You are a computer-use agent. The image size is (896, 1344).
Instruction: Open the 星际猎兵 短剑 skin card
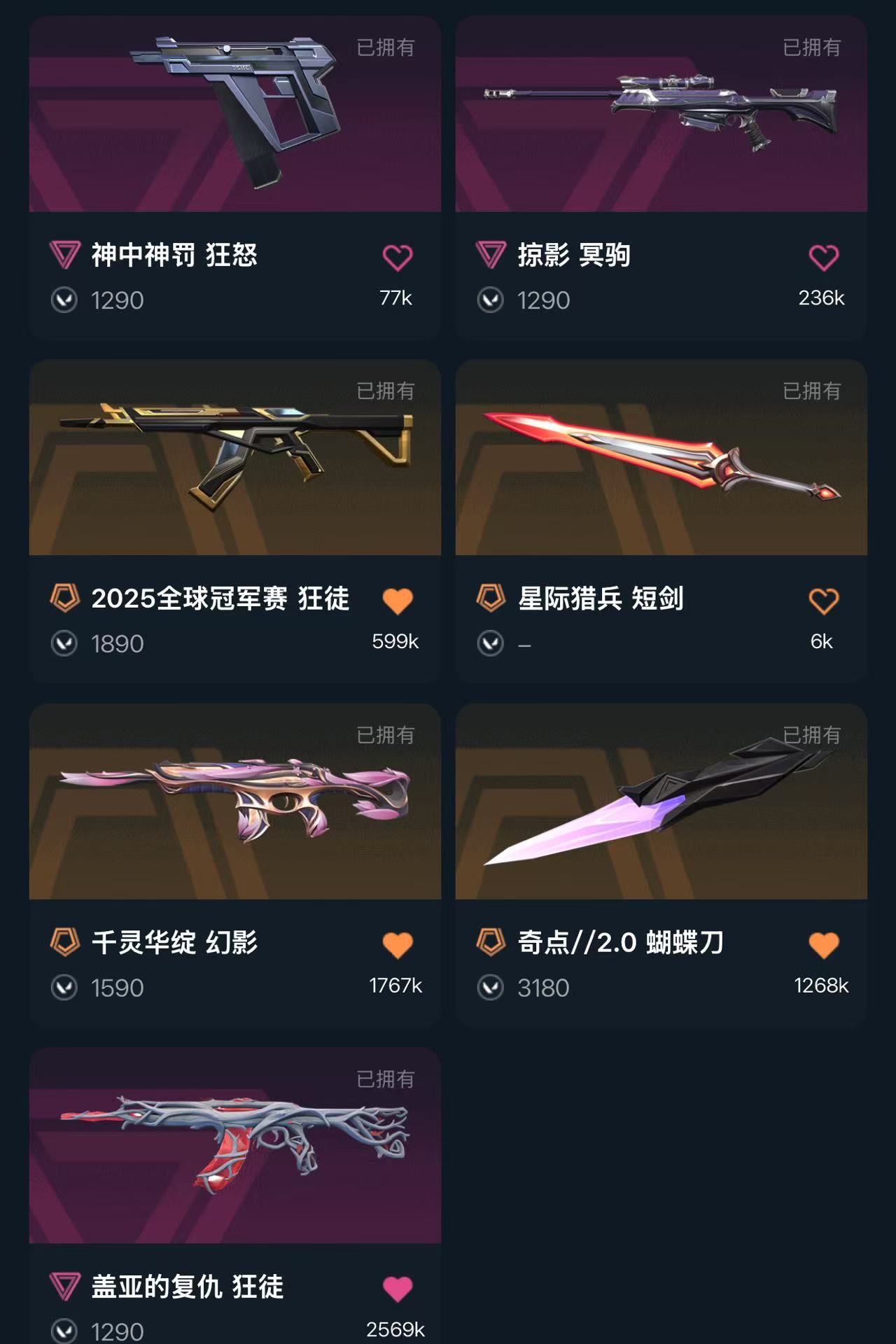(661, 458)
